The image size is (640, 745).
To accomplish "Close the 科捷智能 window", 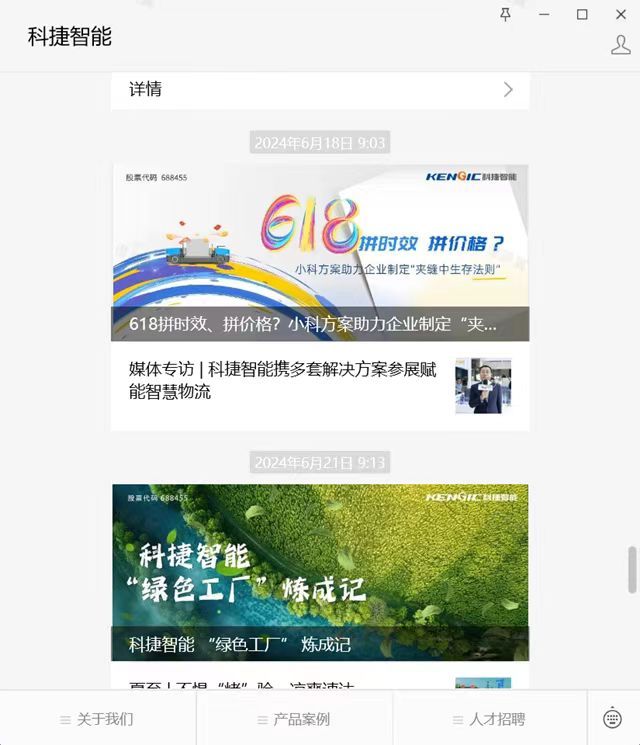I will tap(620, 14).
